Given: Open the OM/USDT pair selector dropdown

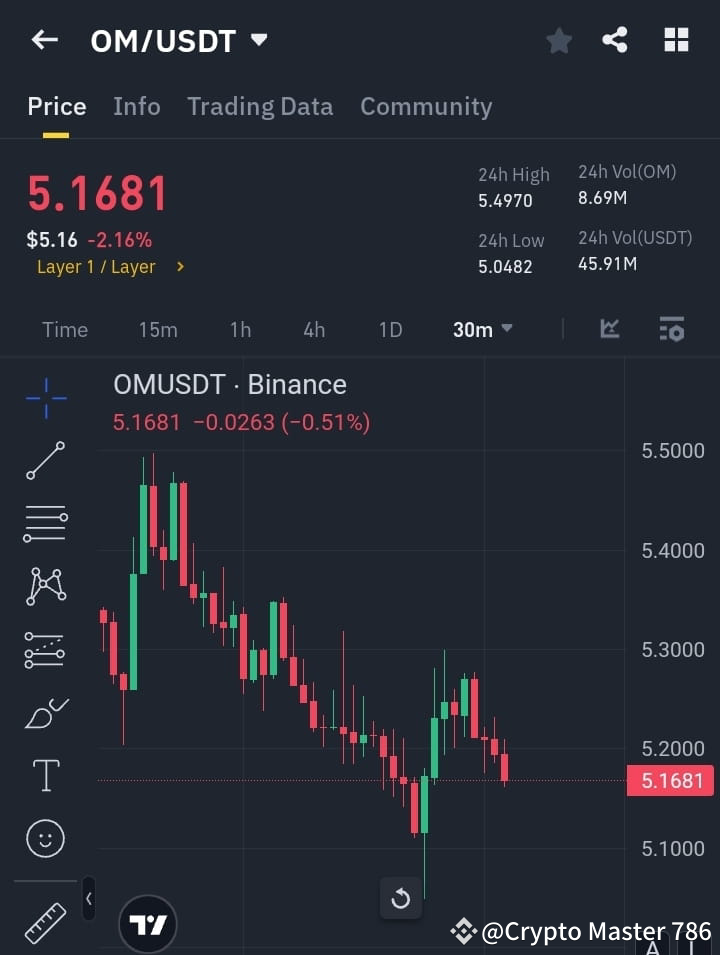Looking at the screenshot, I should [258, 40].
